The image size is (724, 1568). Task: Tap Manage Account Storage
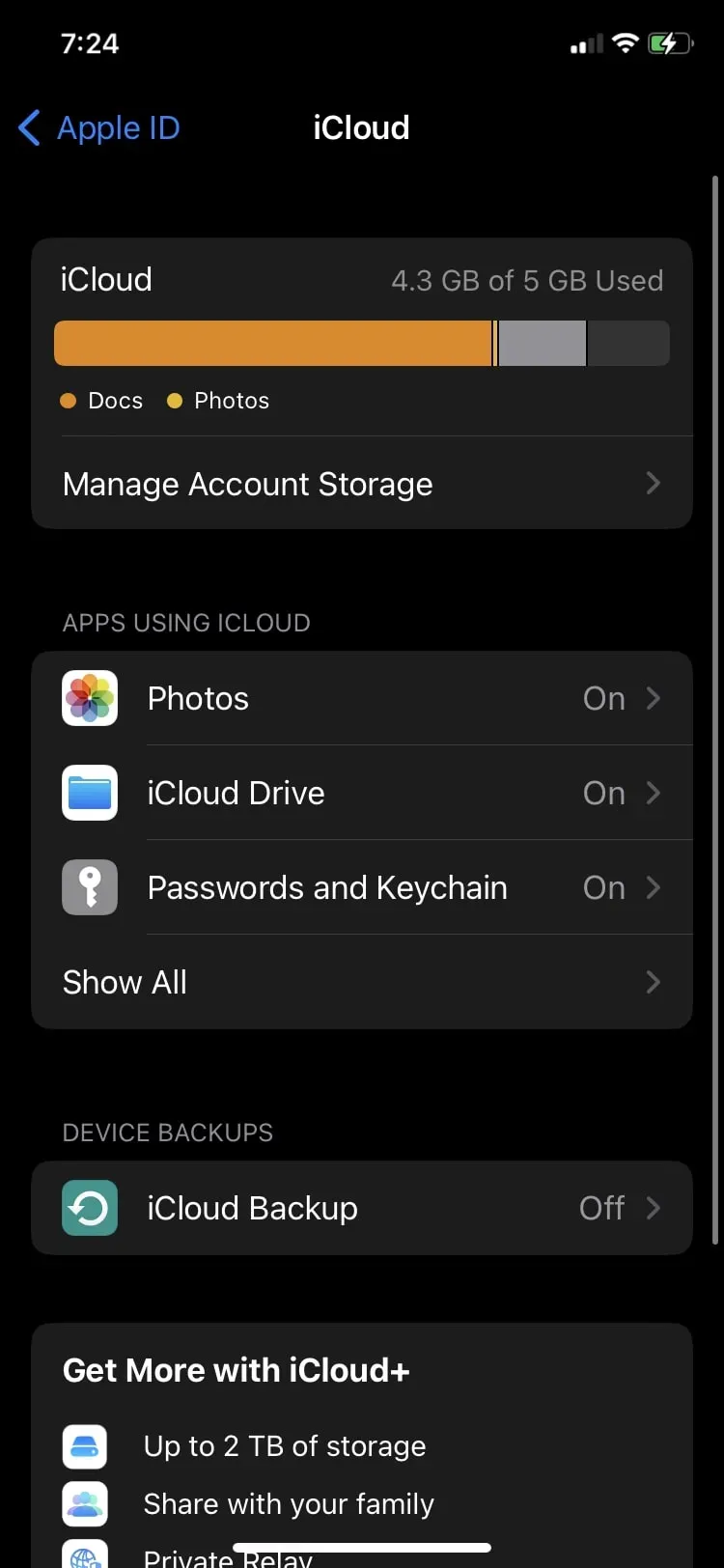[246, 484]
